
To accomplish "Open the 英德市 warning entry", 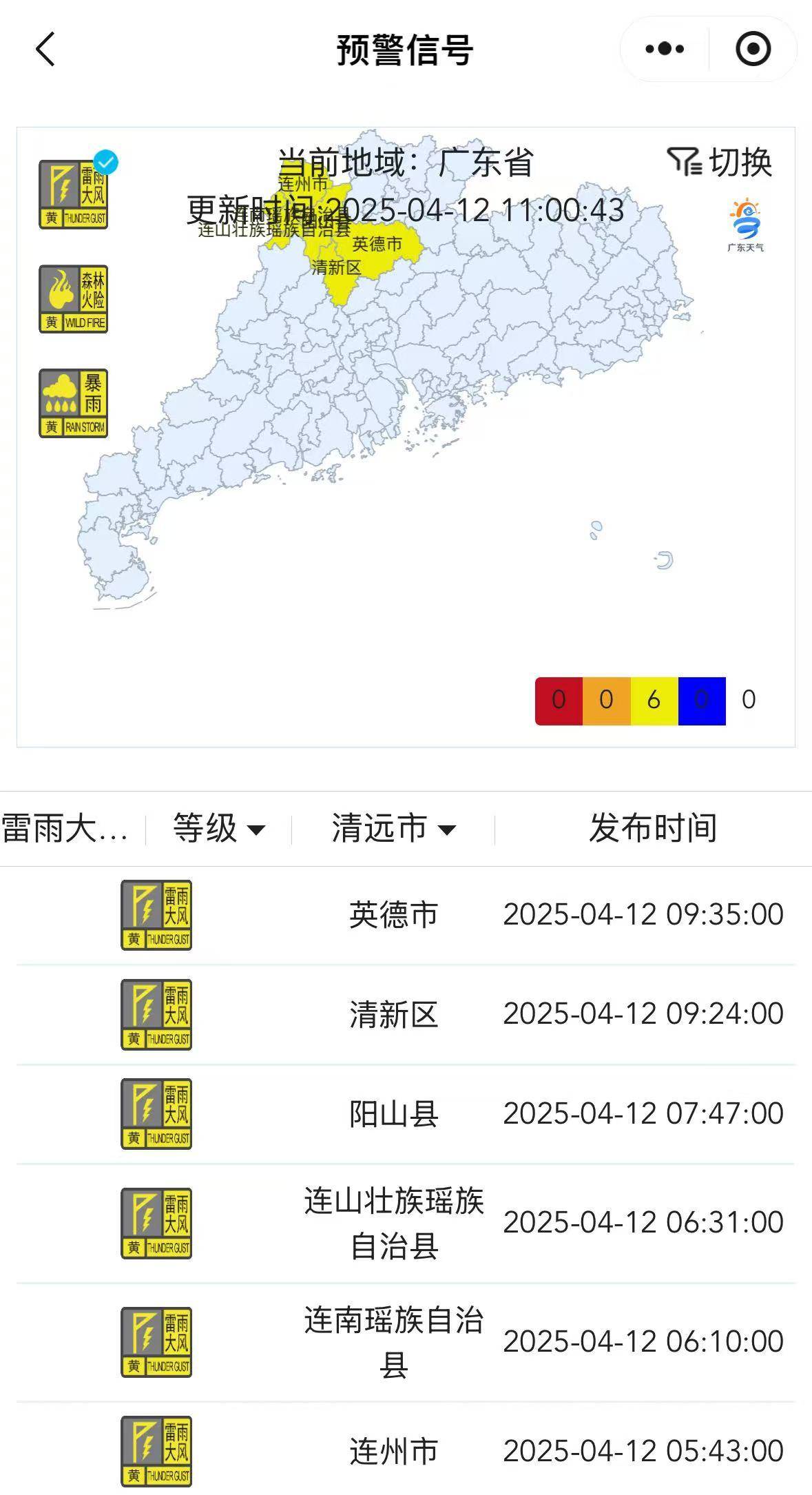I will 406,915.
